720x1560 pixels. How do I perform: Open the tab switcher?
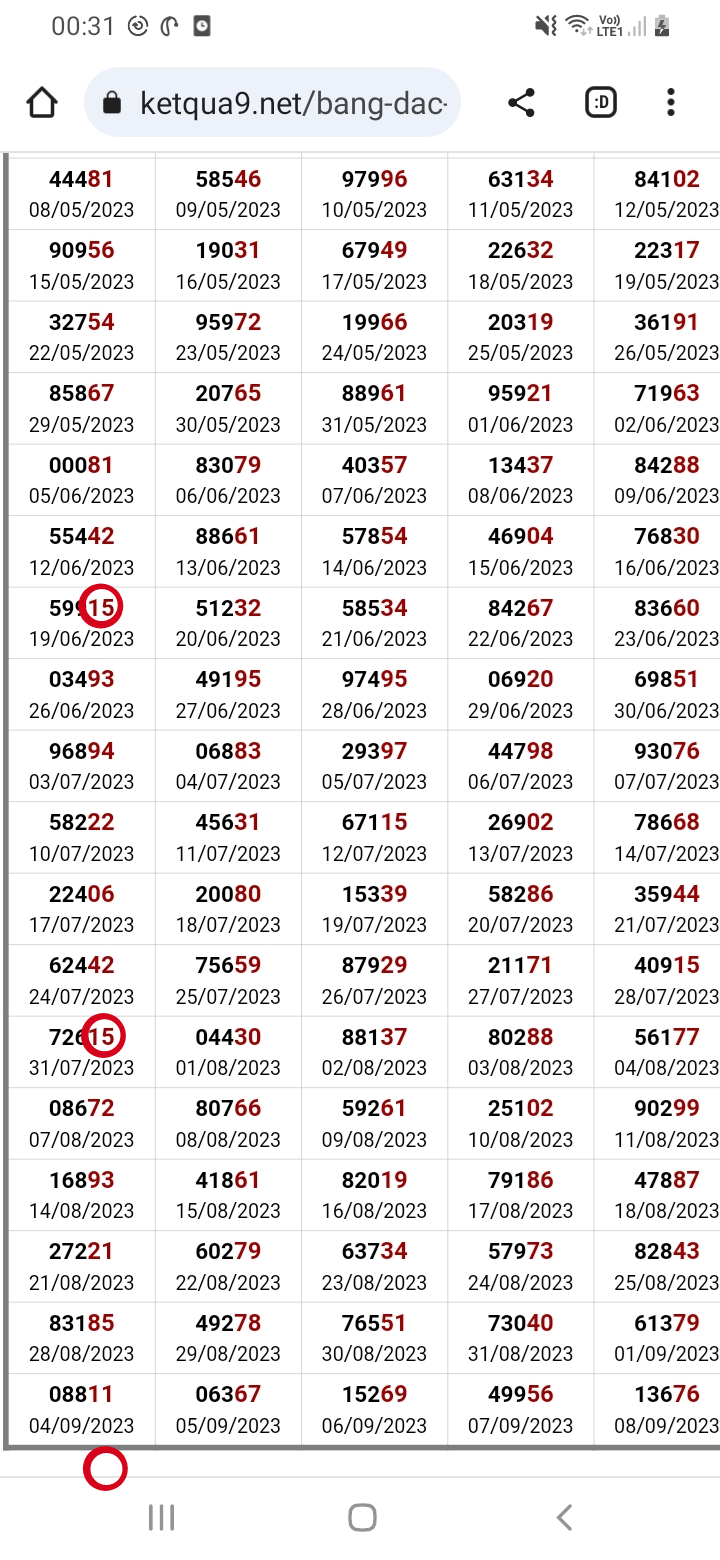pyautogui.click(x=601, y=102)
